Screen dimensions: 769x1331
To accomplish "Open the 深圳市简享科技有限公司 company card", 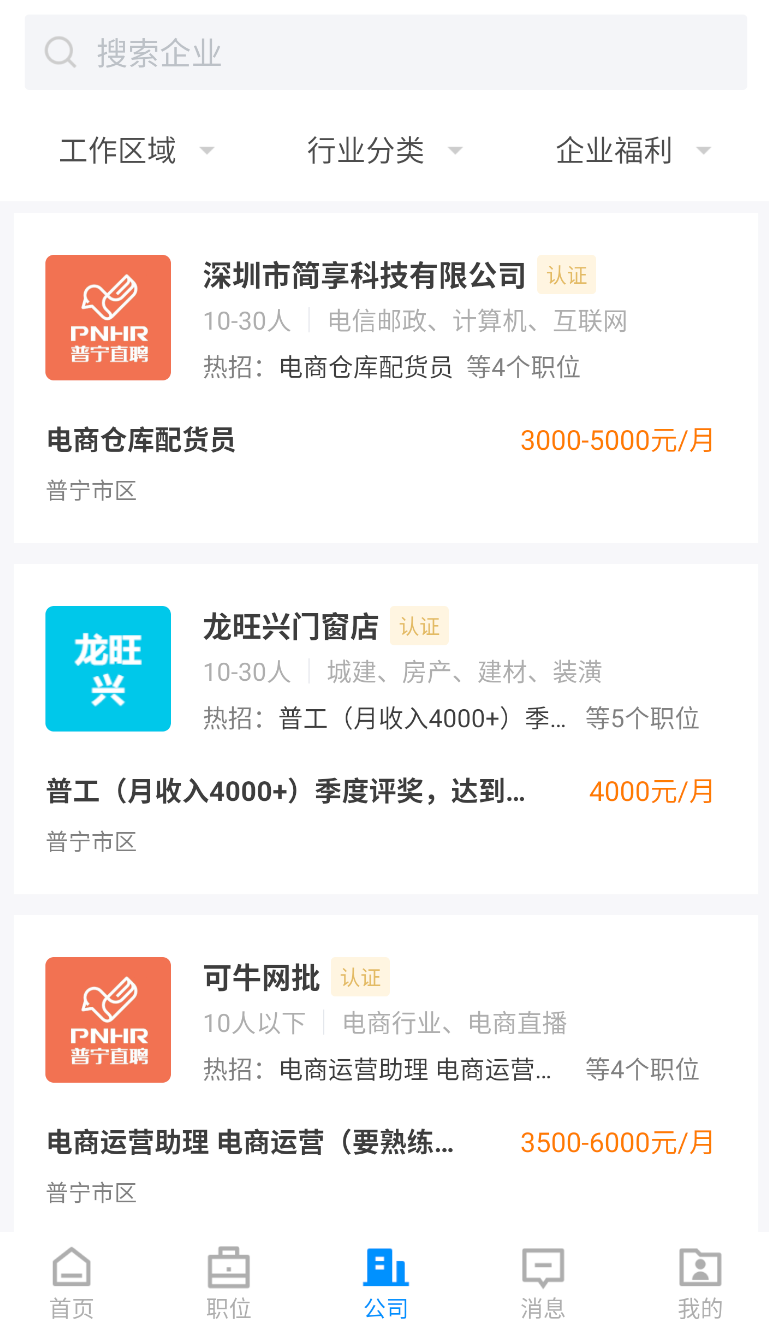I will coord(385,378).
